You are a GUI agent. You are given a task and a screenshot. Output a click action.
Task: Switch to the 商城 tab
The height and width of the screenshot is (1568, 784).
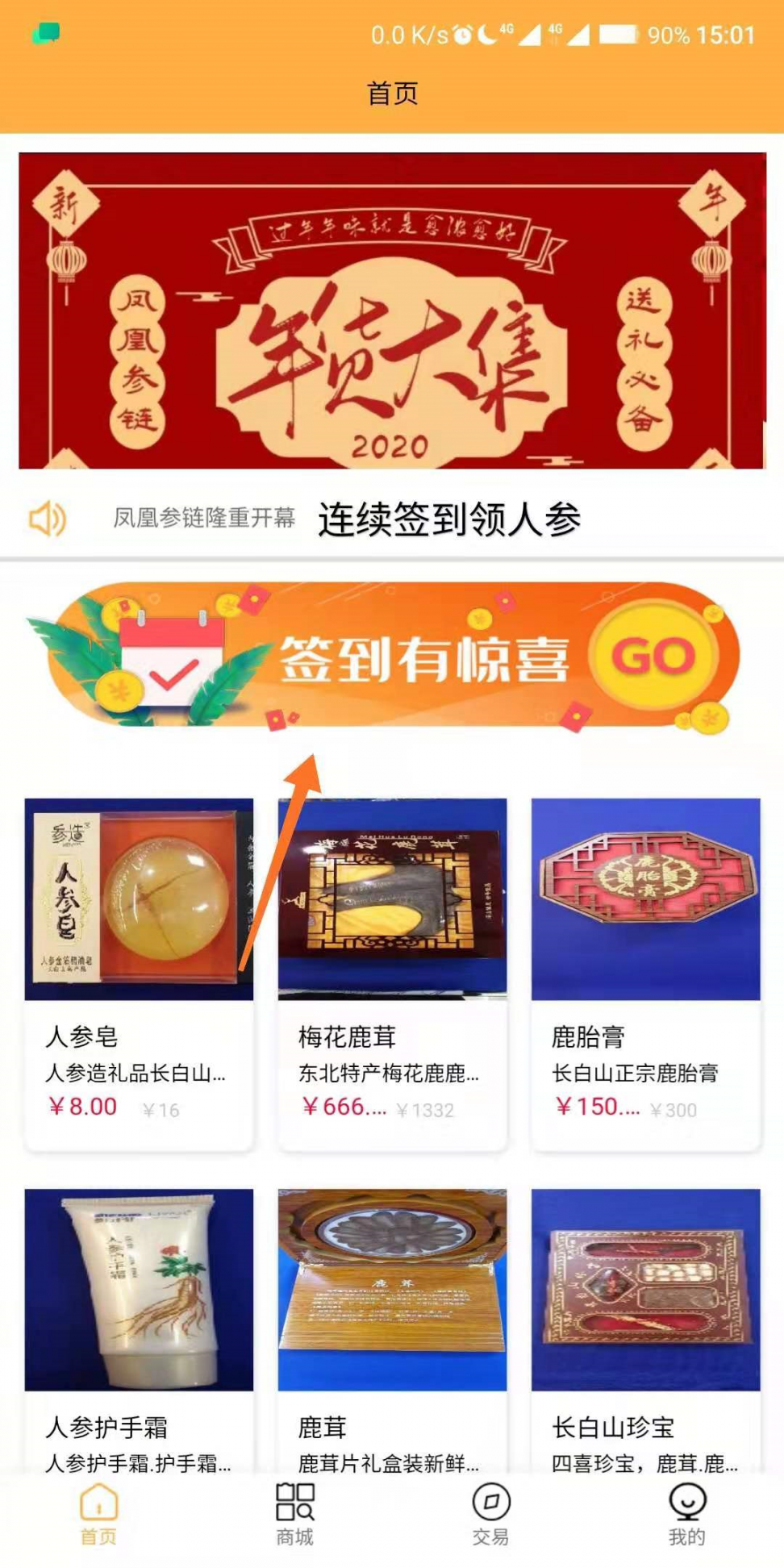click(294, 1515)
